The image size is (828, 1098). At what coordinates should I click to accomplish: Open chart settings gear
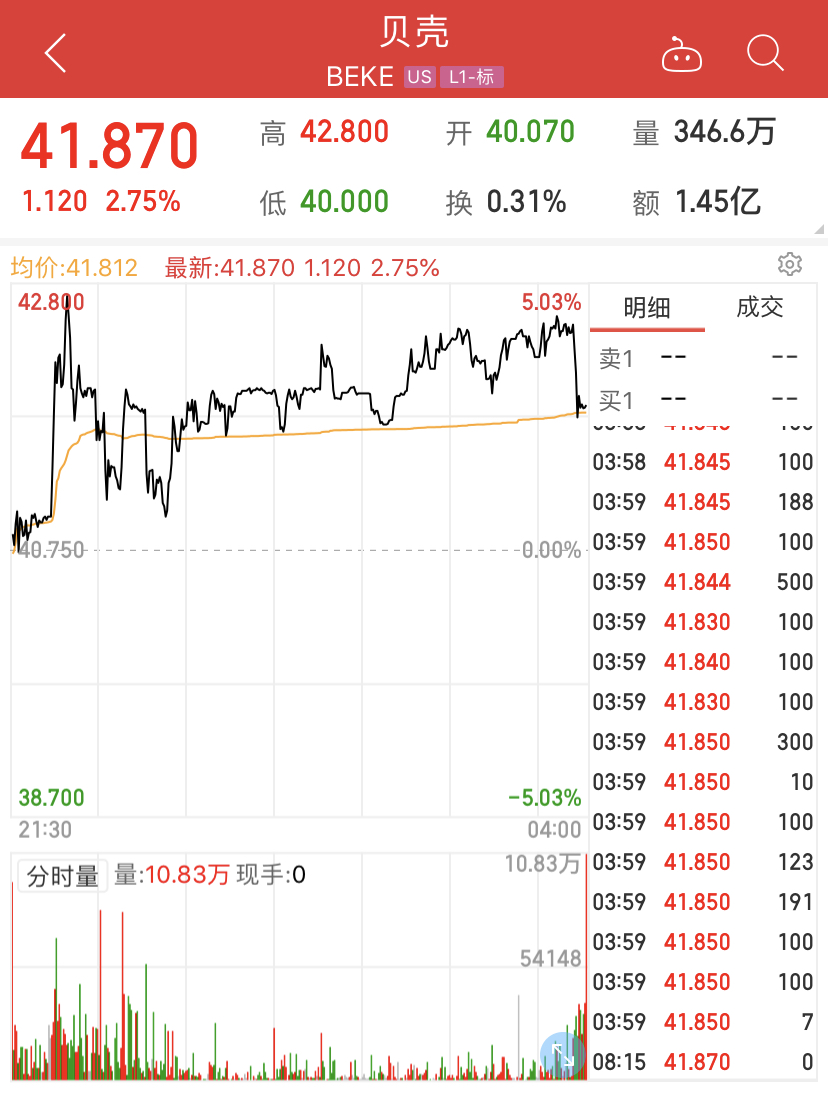tap(790, 264)
